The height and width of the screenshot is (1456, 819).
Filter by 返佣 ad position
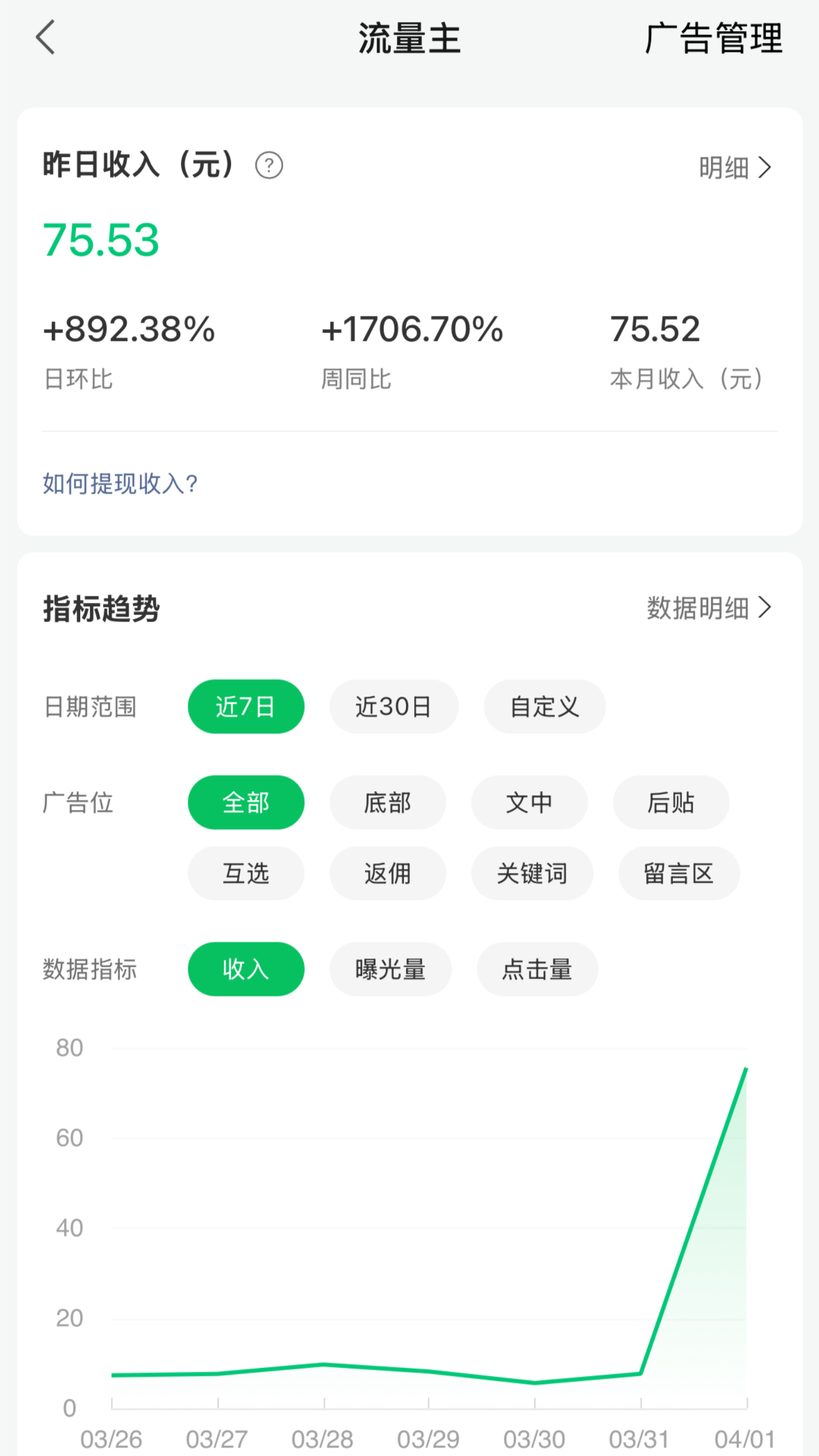point(387,874)
